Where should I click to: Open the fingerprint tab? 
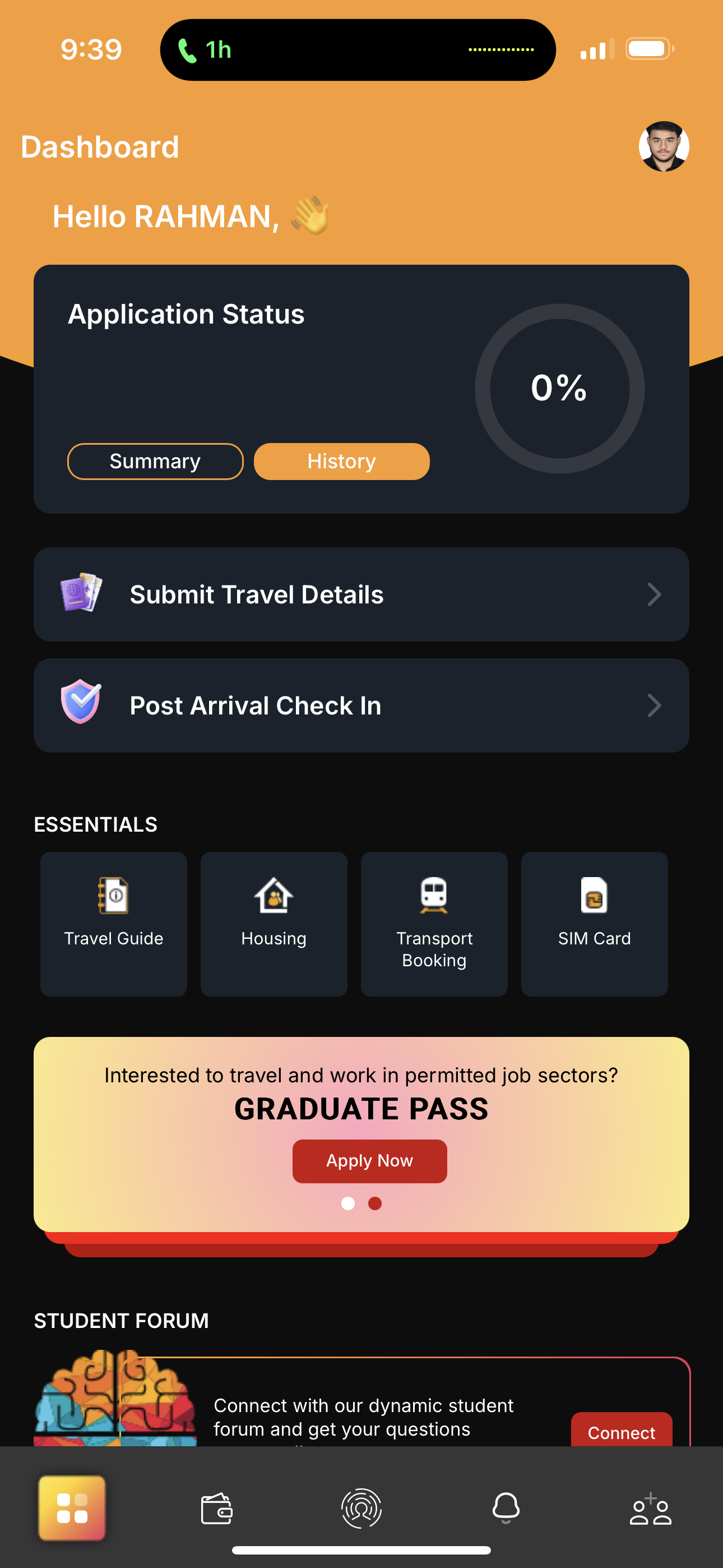point(361,1508)
